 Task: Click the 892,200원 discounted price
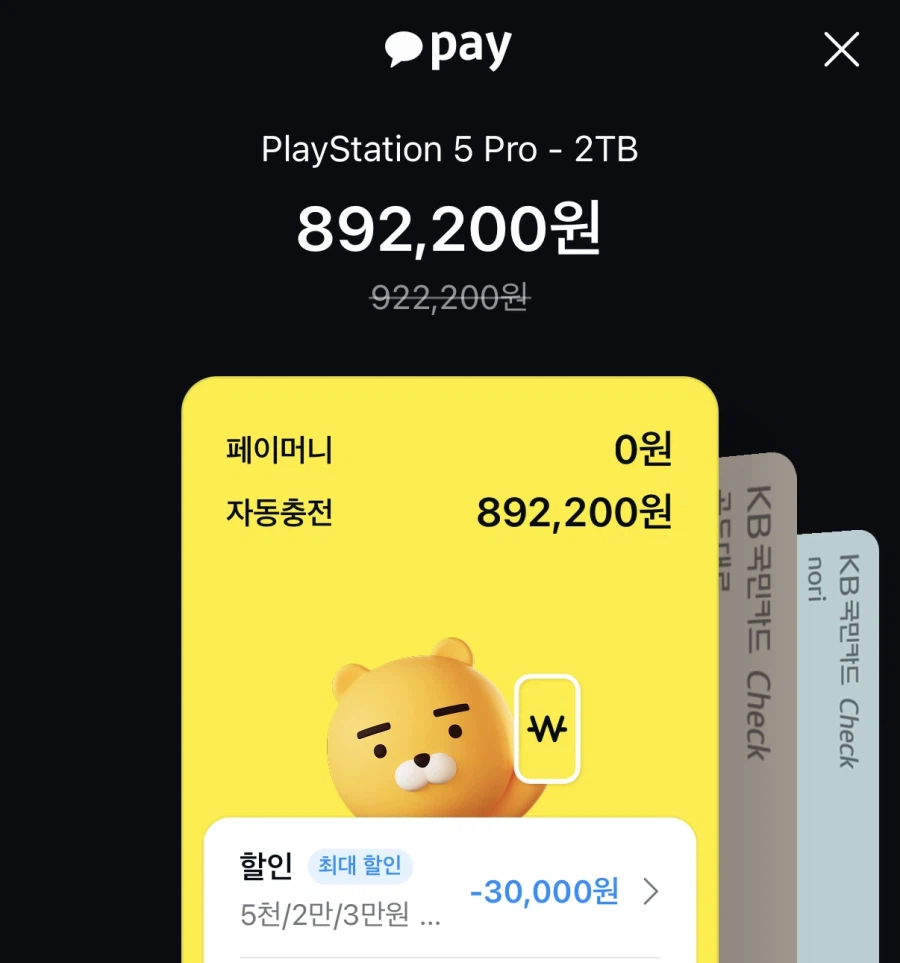tap(449, 231)
